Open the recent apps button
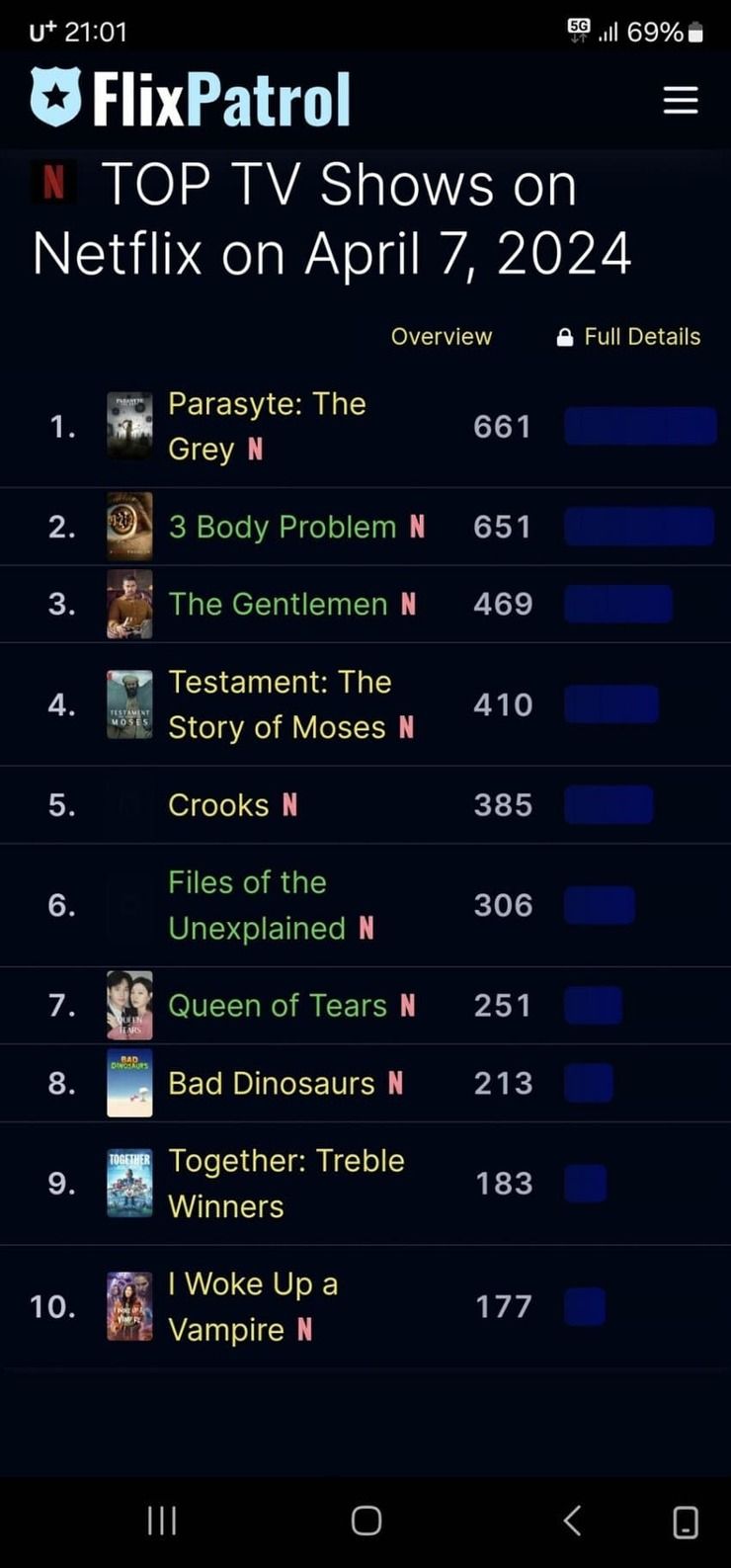Screen dimensions: 731x1568 point(162,1521)
